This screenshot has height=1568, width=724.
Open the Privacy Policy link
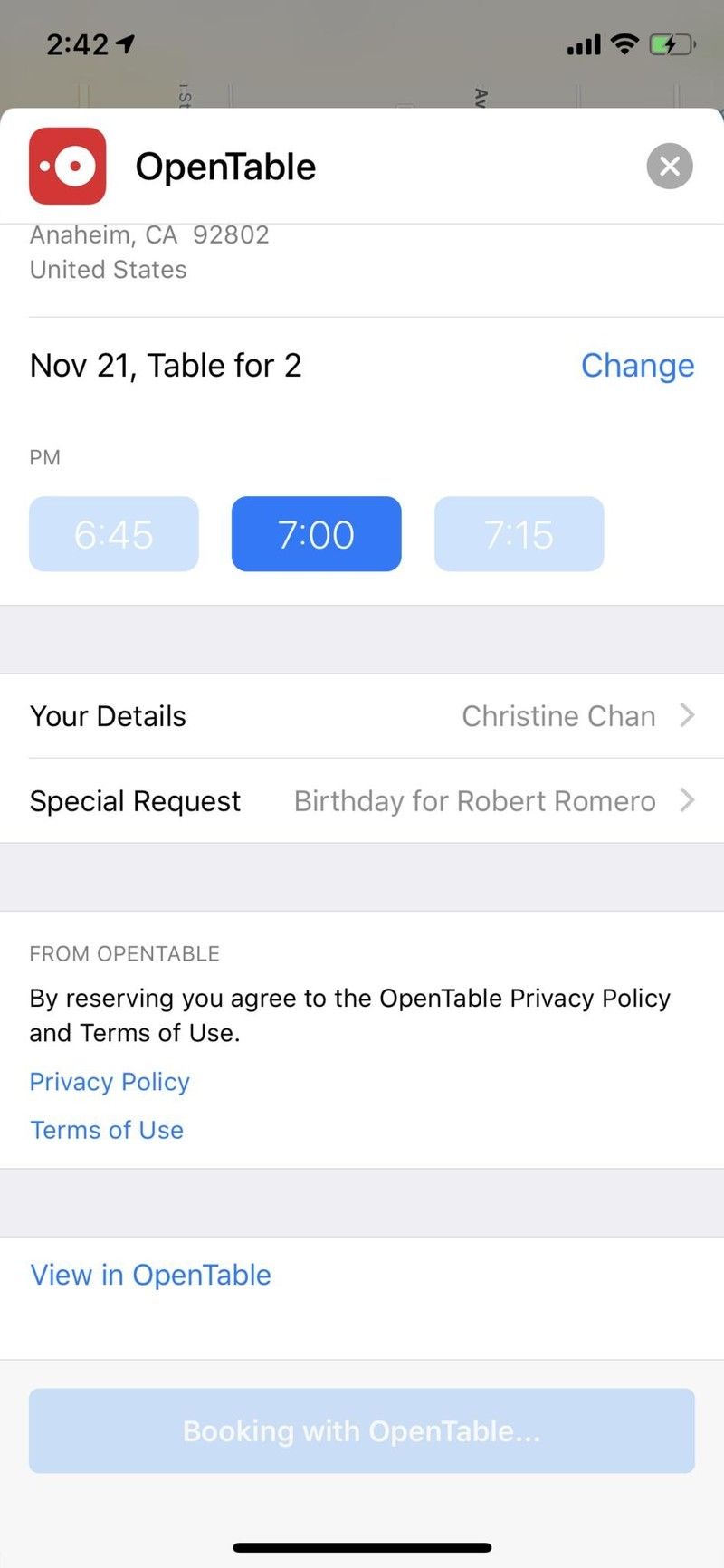click(x=109, y=1081)
